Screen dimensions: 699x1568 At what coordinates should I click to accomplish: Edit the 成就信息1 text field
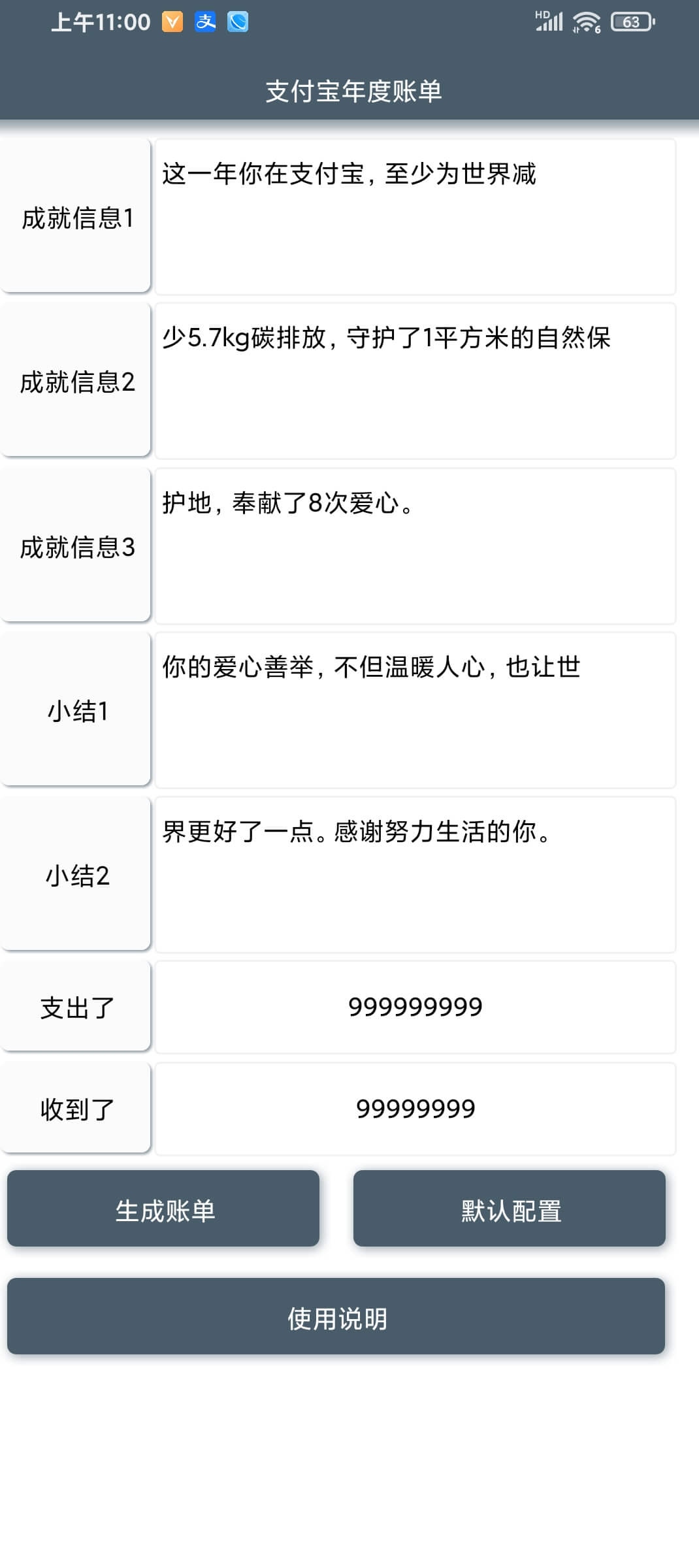pyautogui.click(x=415, y=217)
